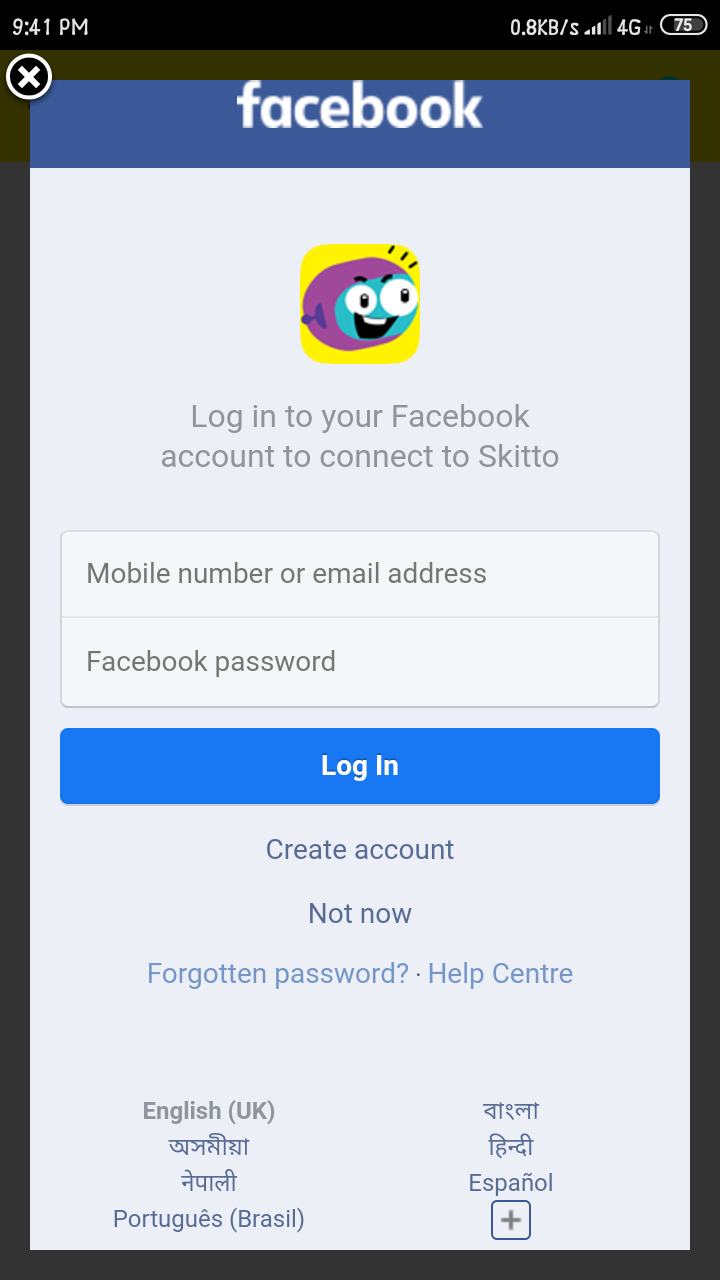Open Forgotten password link
Image resolution: width=720 pixels, height=1280 pixels.
point(278,974)
